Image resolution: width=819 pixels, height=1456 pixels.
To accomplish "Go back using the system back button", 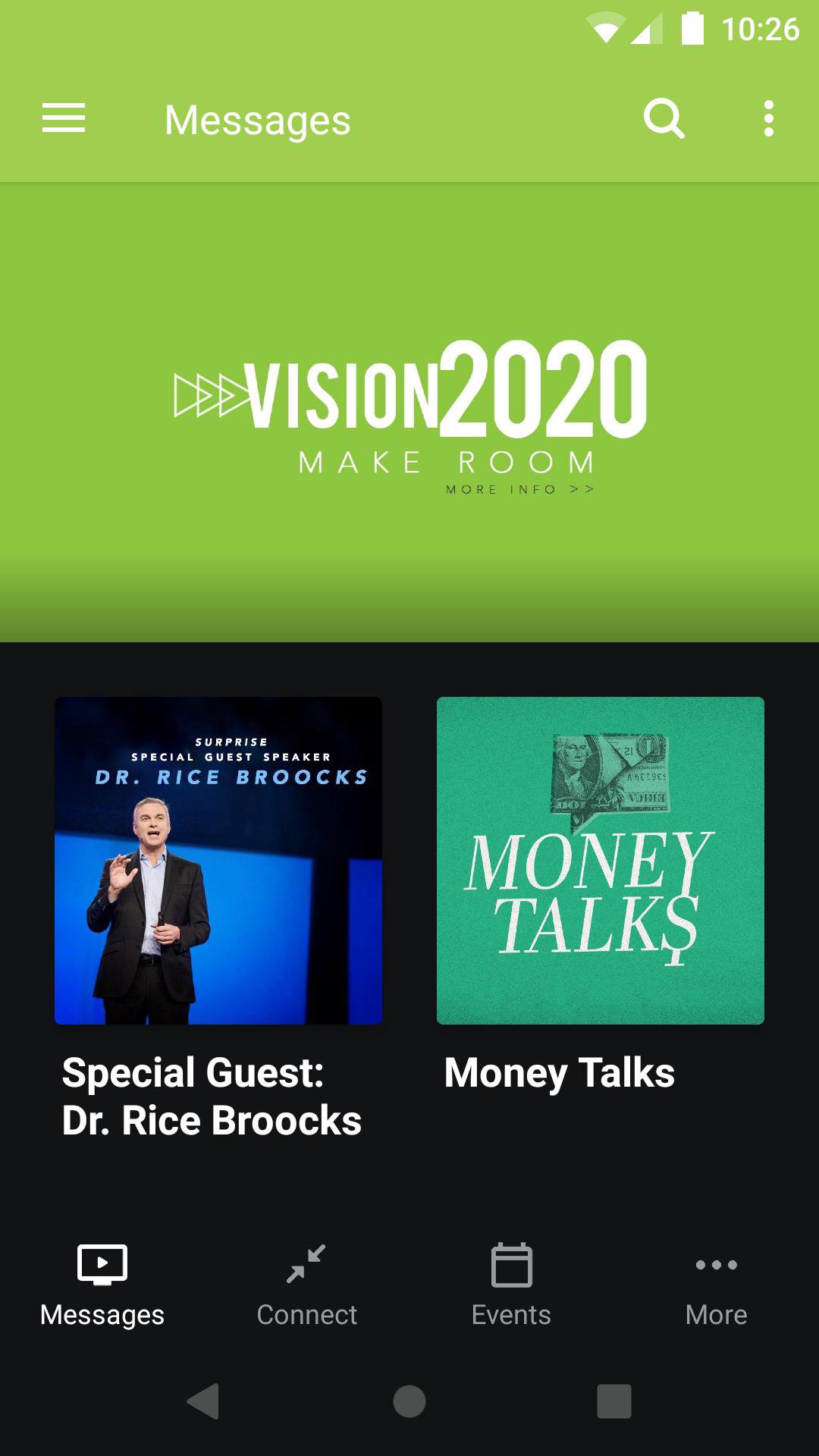I will point(203,1401).
